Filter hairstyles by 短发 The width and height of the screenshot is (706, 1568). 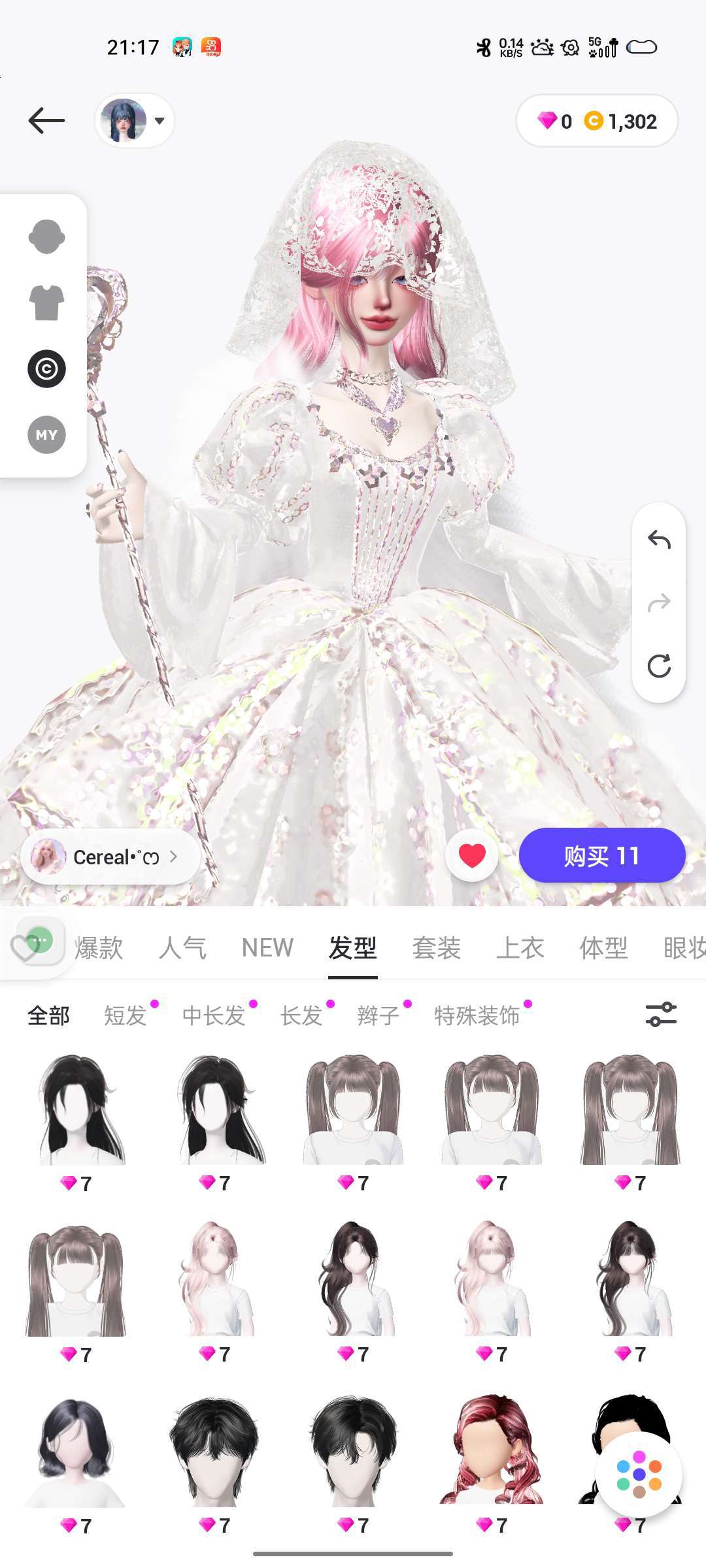125,1016
